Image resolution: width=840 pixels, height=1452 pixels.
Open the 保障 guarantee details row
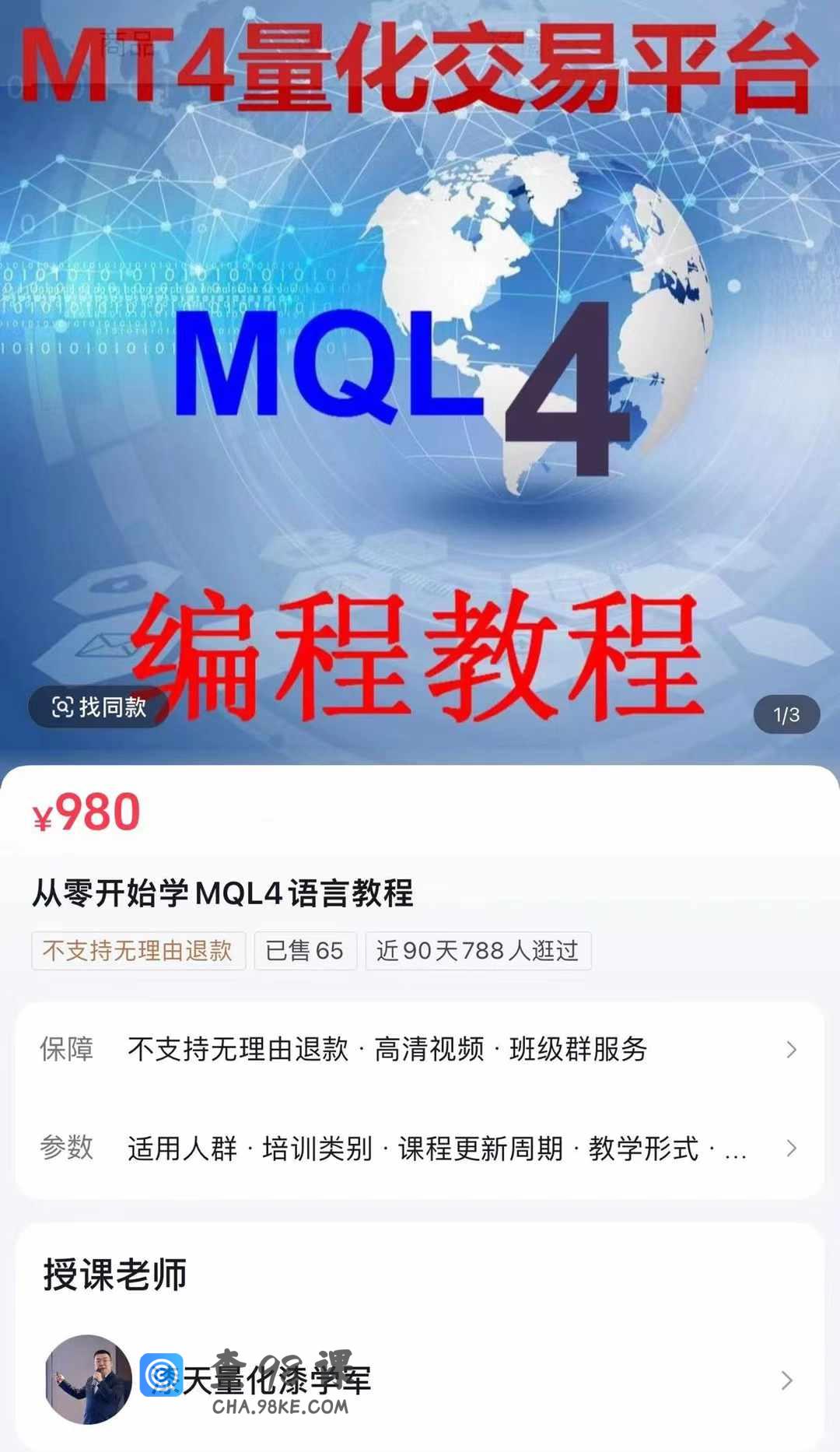[x=420, y=1049]
